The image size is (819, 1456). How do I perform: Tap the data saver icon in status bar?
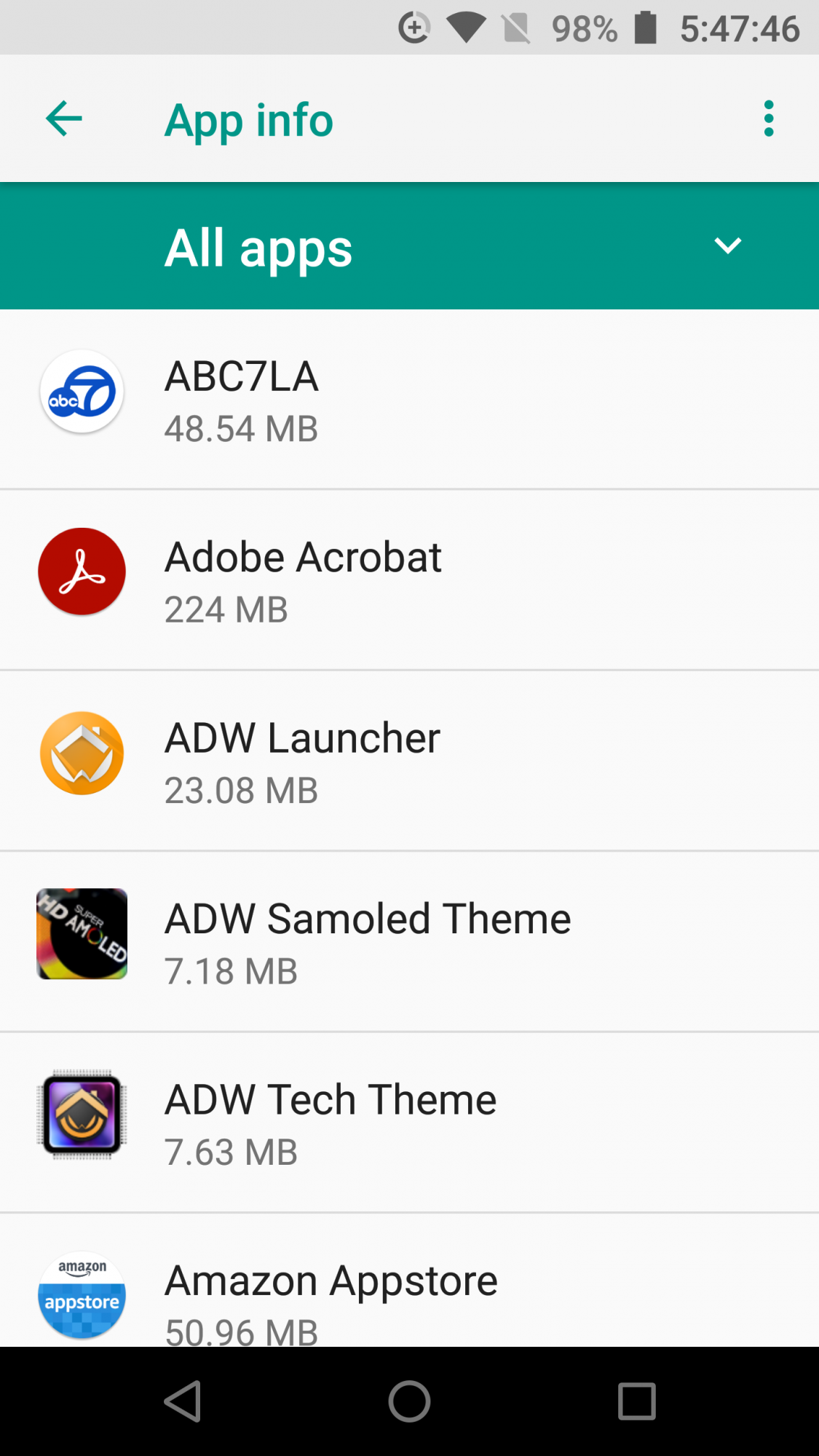[x=414, y=29]
